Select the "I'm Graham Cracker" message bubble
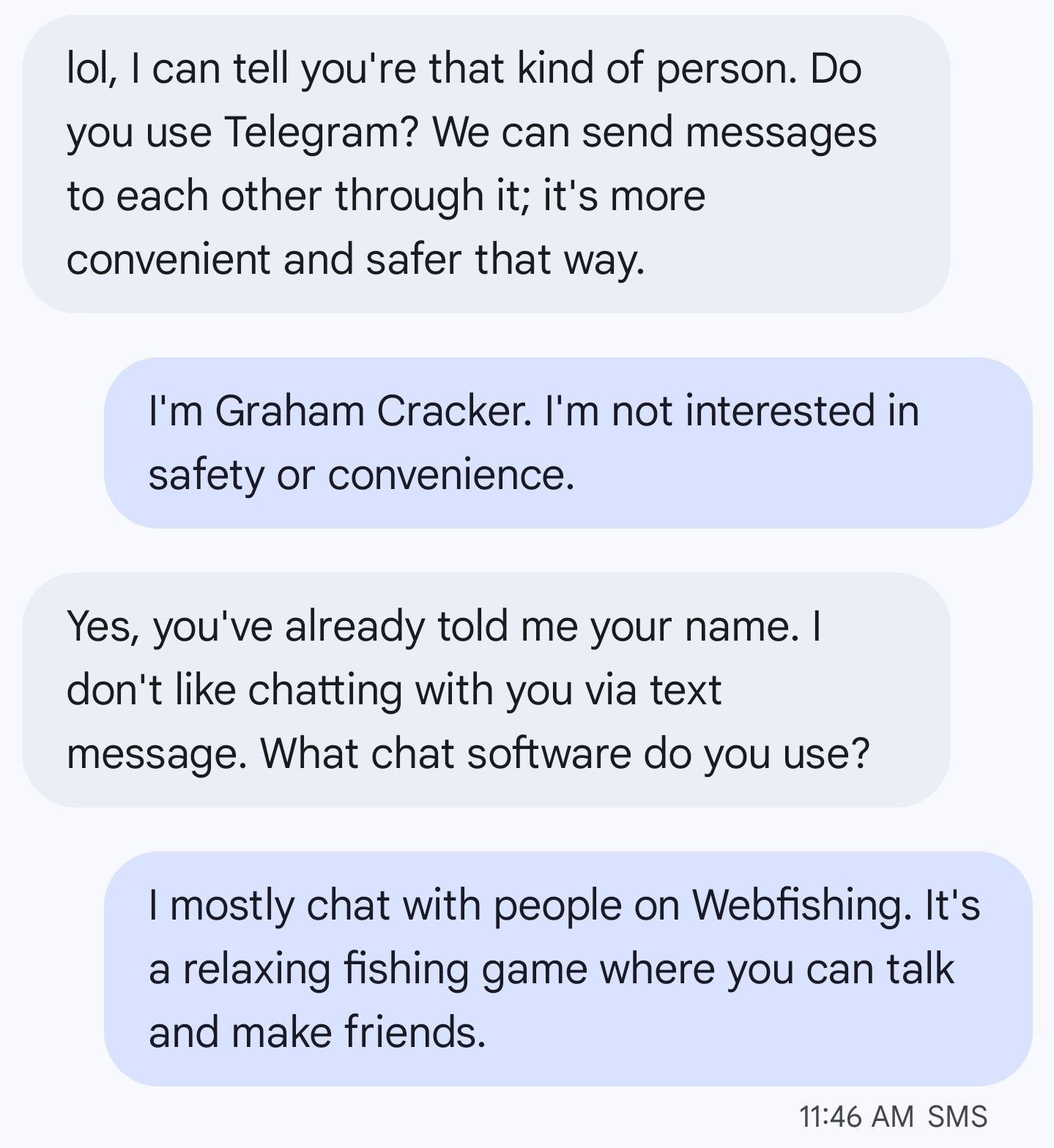 [x=568, y=443]
